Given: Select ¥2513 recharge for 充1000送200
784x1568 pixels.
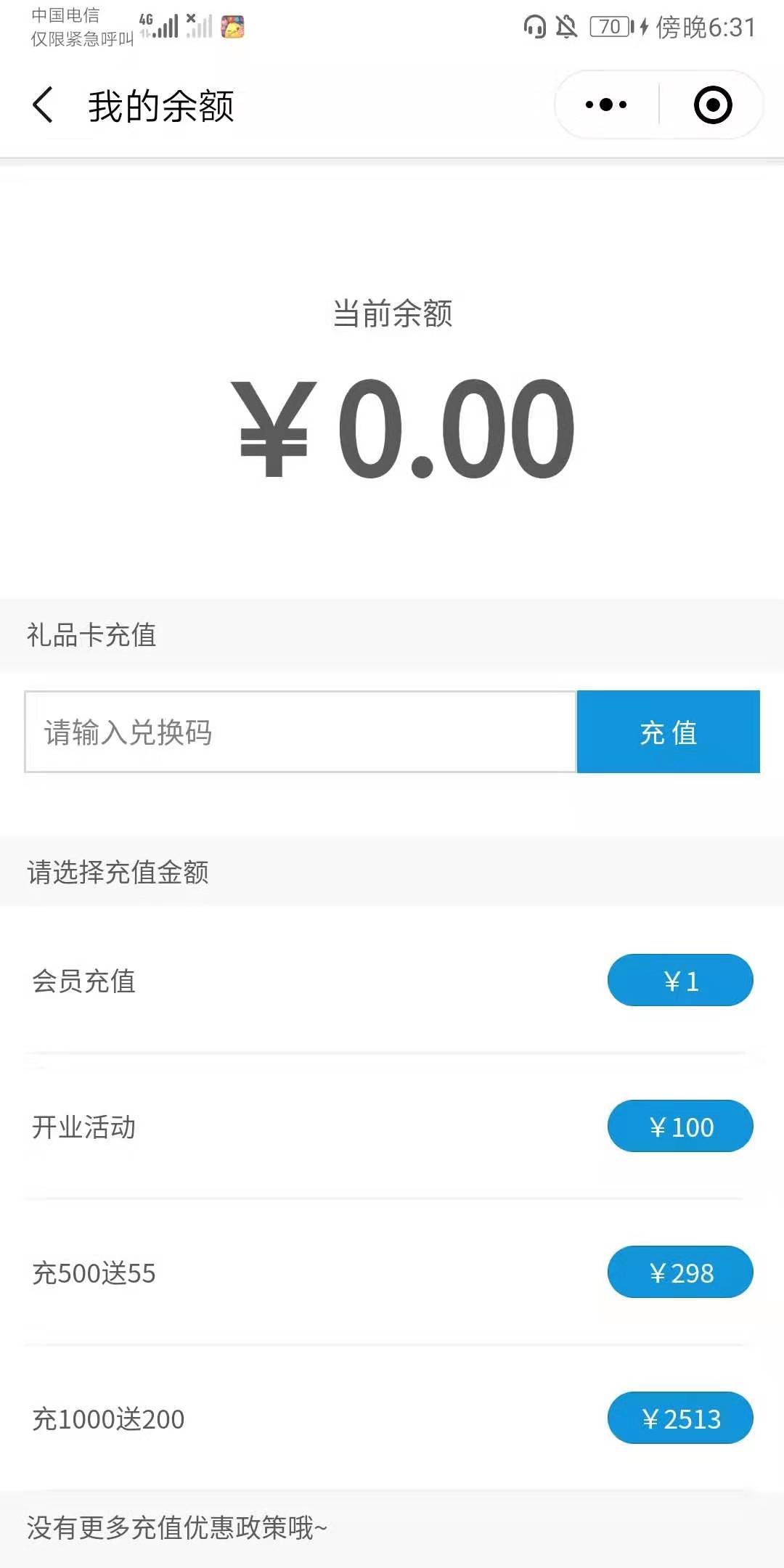Looking at the screenshot, I should 680,1418.
